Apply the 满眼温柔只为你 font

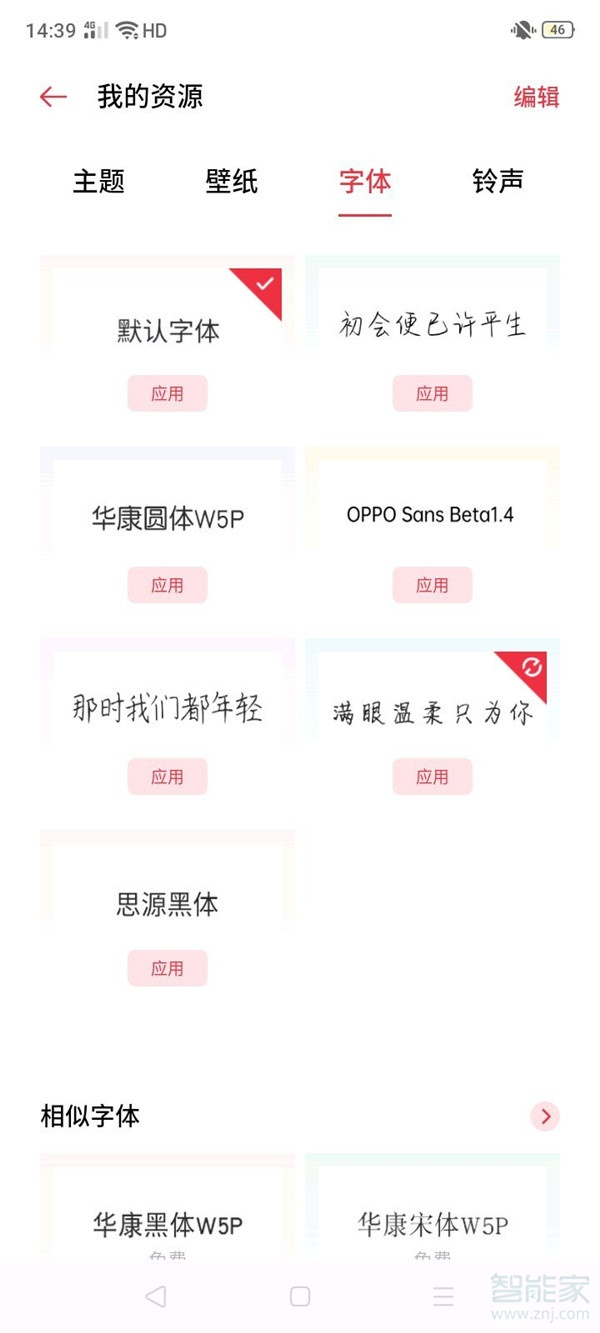[432, 776]
